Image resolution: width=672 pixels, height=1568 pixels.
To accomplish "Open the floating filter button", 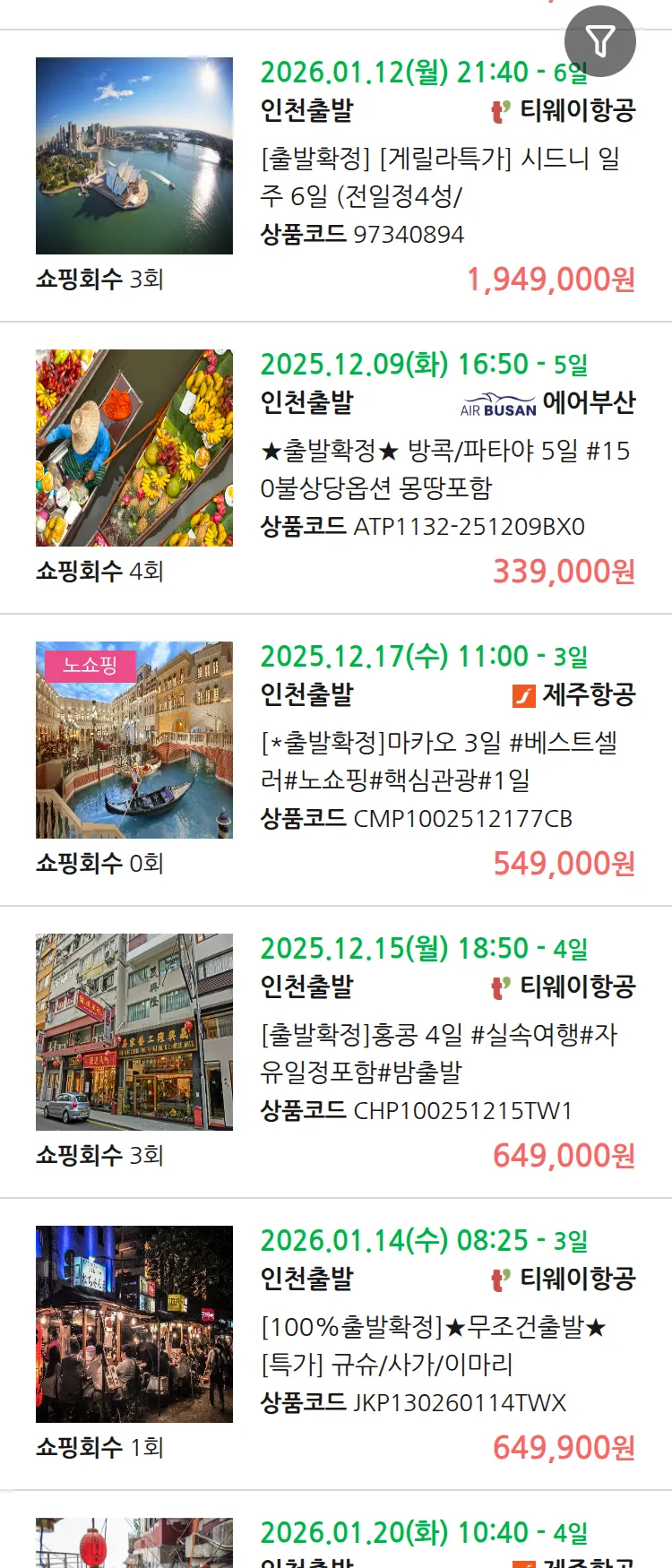I will tap(600, 41).
